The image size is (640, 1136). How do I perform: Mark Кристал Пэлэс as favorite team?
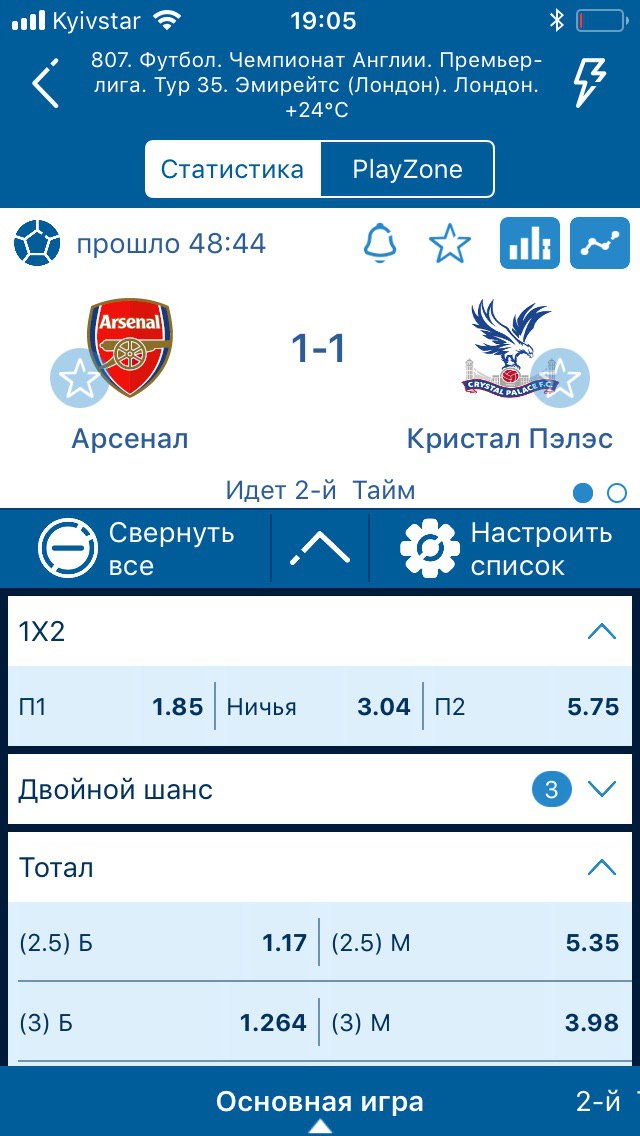(x=561, y=378)
